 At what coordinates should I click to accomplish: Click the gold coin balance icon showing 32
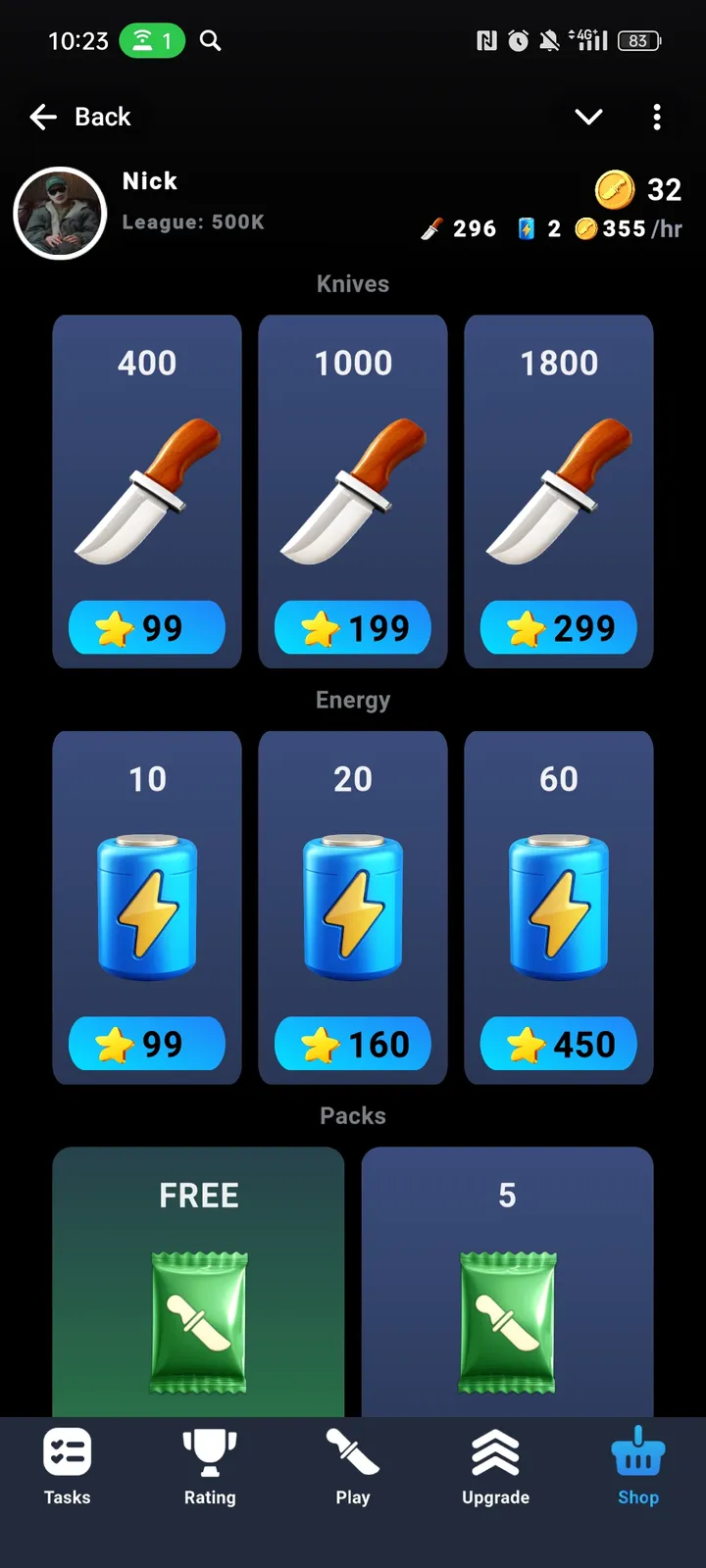[614, 191]
